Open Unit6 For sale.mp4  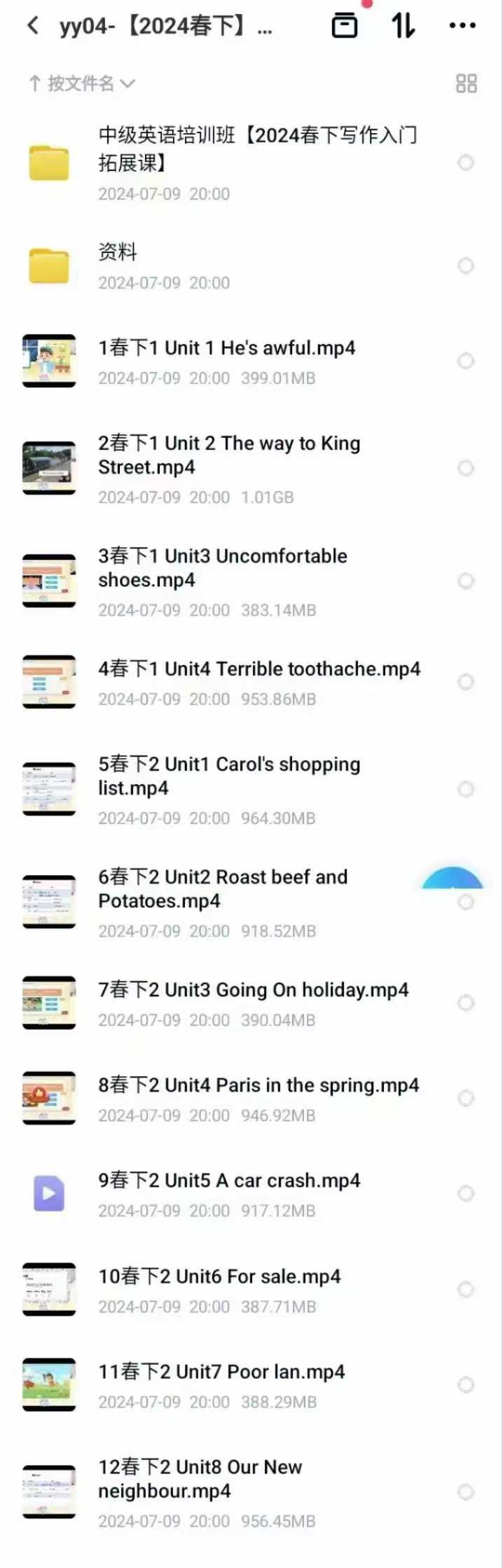(x=219, y=1277)
